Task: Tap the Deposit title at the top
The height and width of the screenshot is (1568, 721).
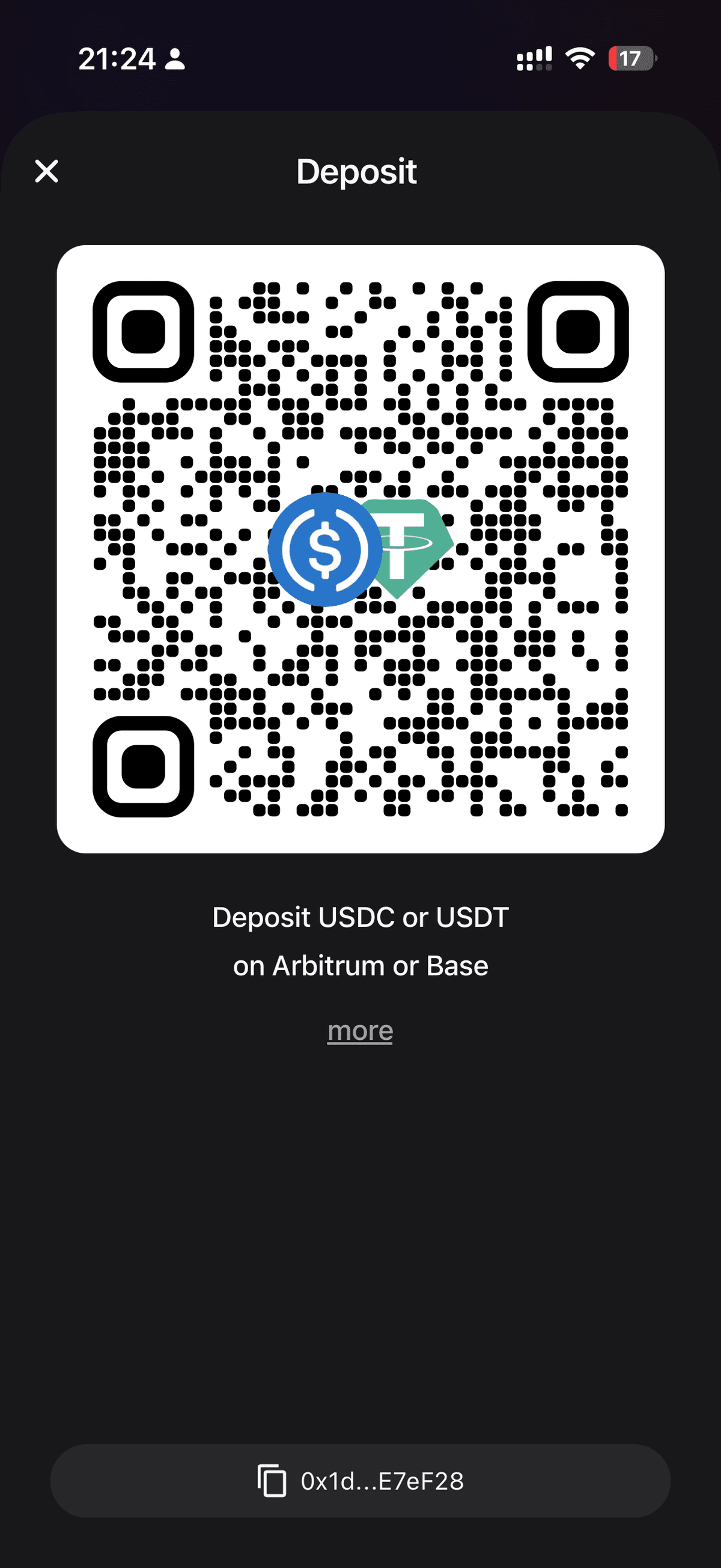Action: (x=356, y=171)
